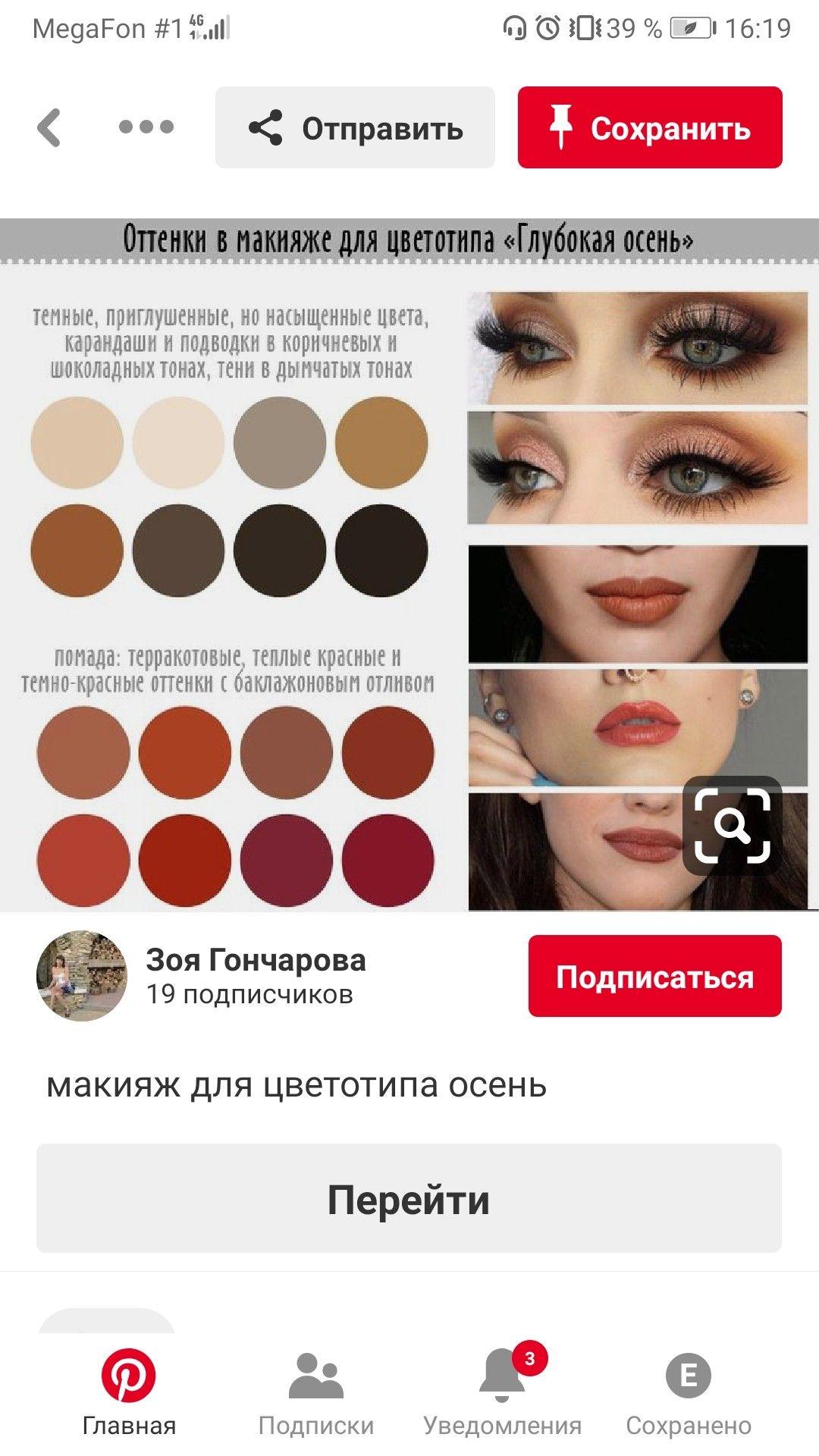Open the makeup shades pin image
The image size is (819, 1456).
(409, 565)
